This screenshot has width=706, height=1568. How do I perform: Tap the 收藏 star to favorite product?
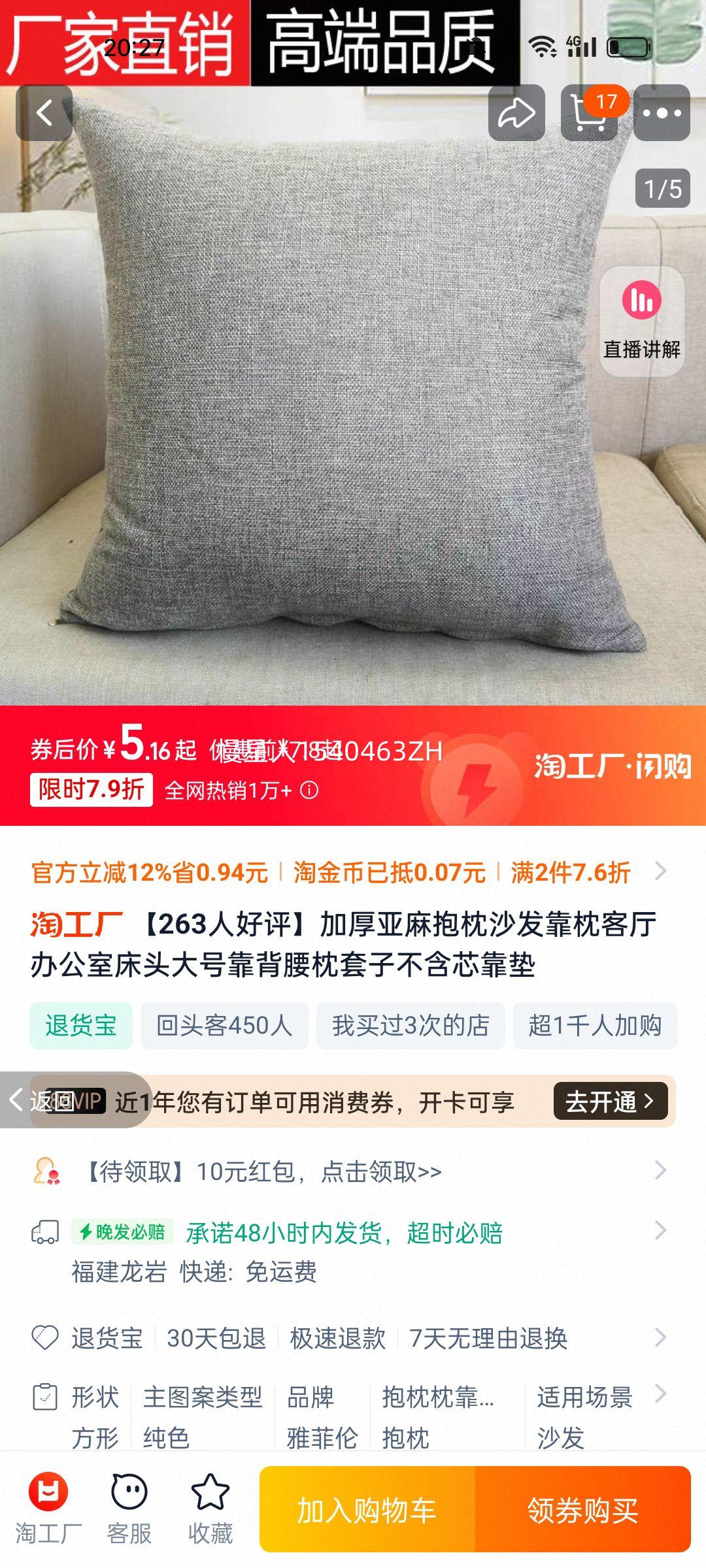pyautogui.click(x=210, y=1511)
